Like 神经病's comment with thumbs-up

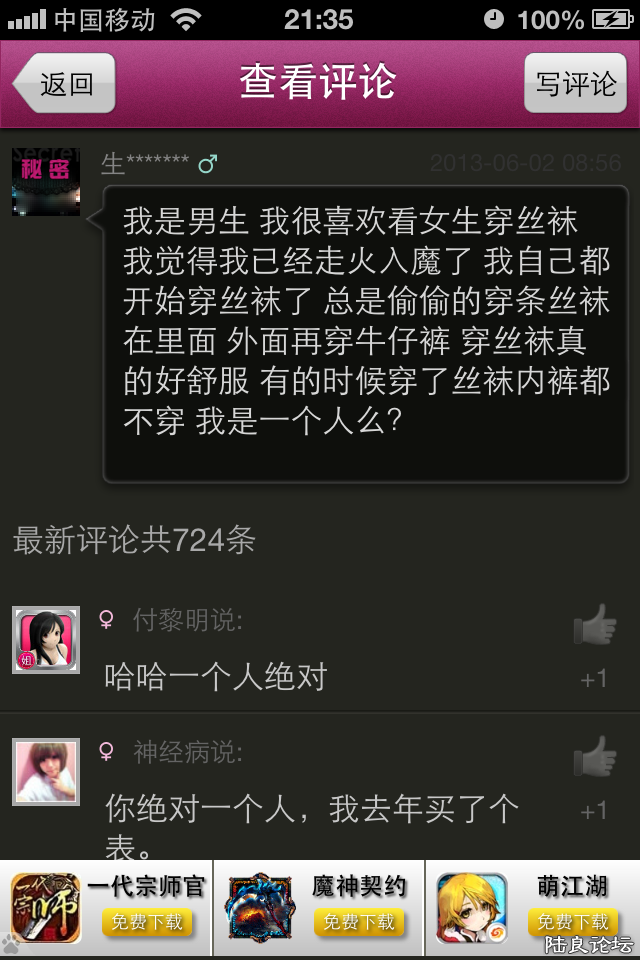594,758
